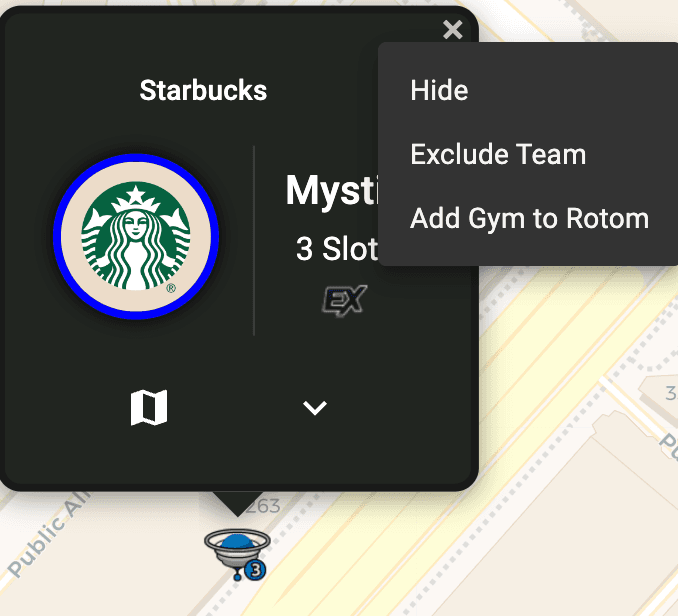Screen dimensions: 678x616
Task: Select Hide from the menu
Action: pyautogui.click(x=439, y=91)
